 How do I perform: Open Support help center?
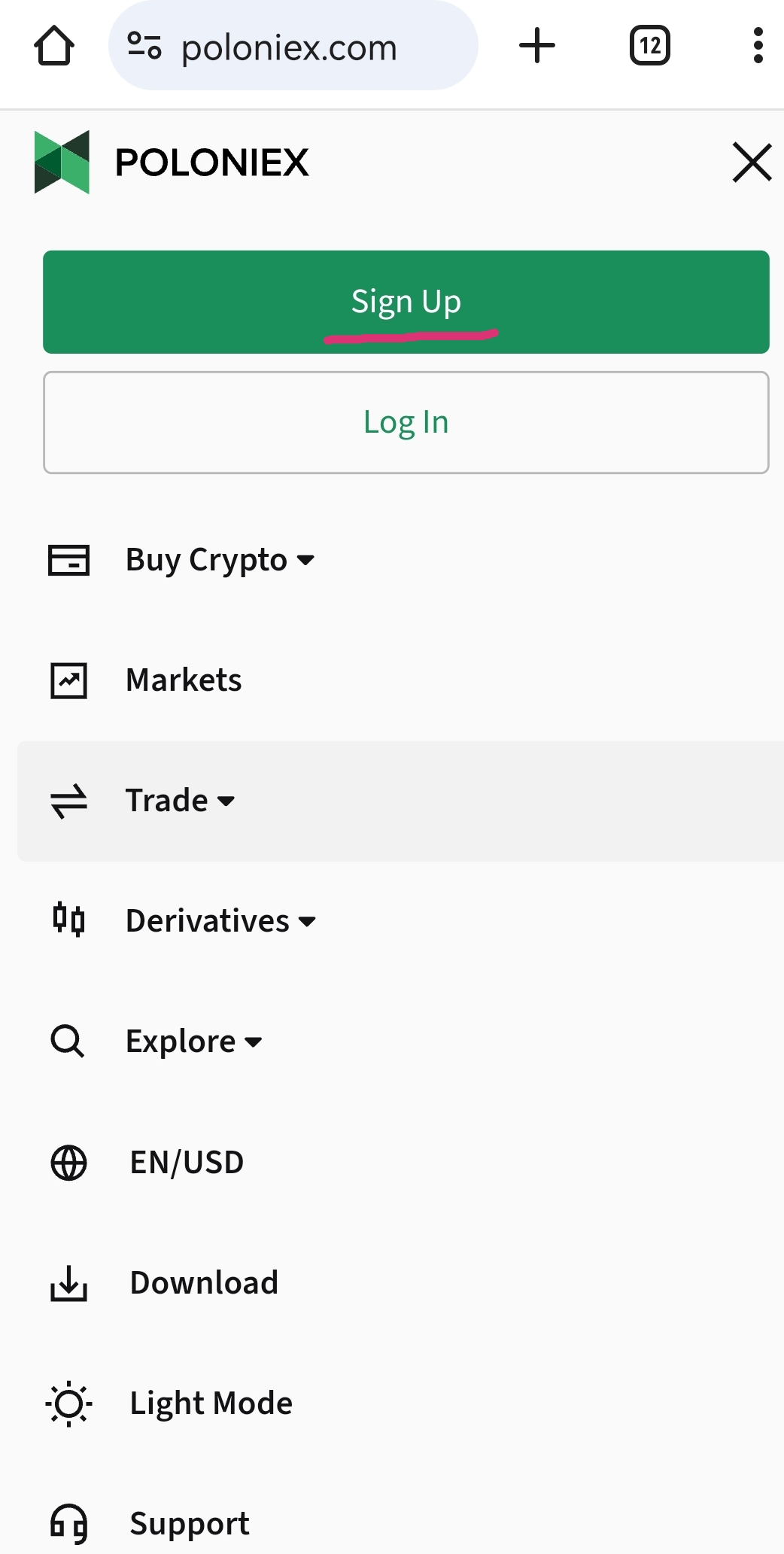coord(189,1523)
